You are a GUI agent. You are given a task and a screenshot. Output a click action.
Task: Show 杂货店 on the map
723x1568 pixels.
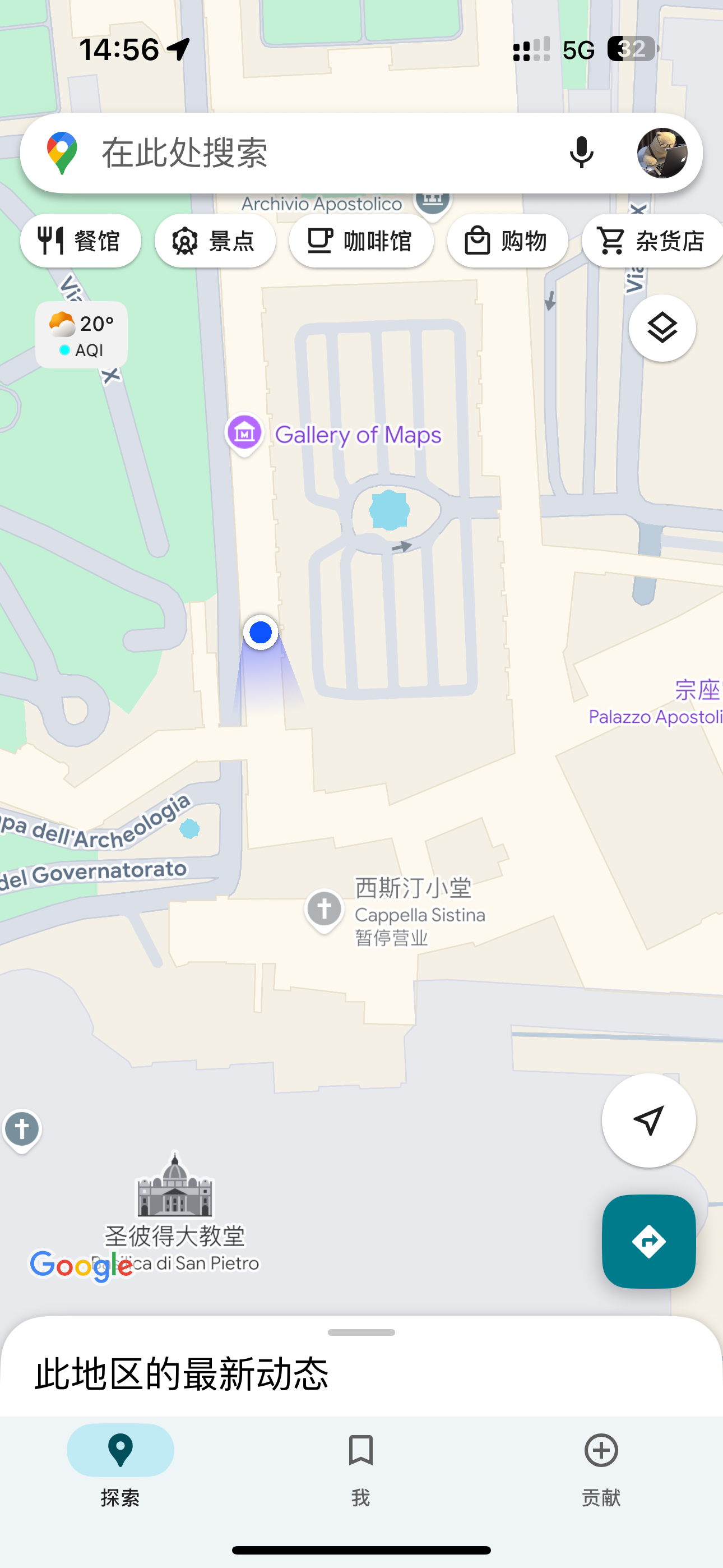coord(651,241)
